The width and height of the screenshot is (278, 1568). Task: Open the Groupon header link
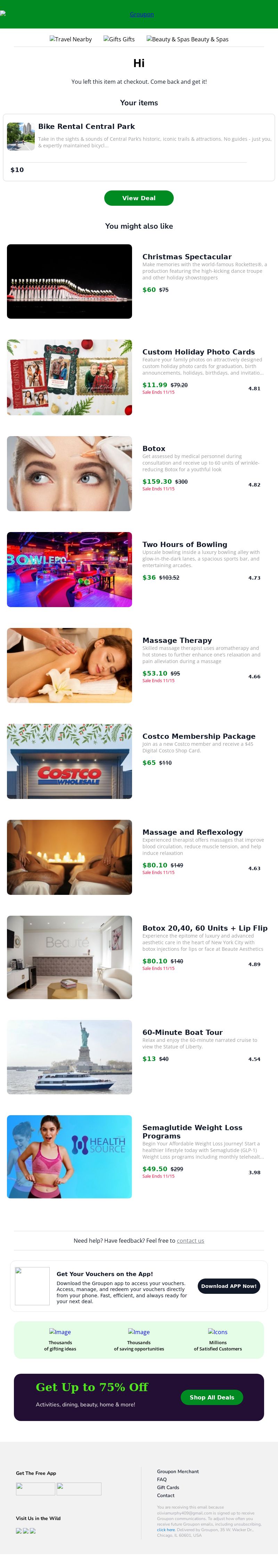click(x=141, y=14)
